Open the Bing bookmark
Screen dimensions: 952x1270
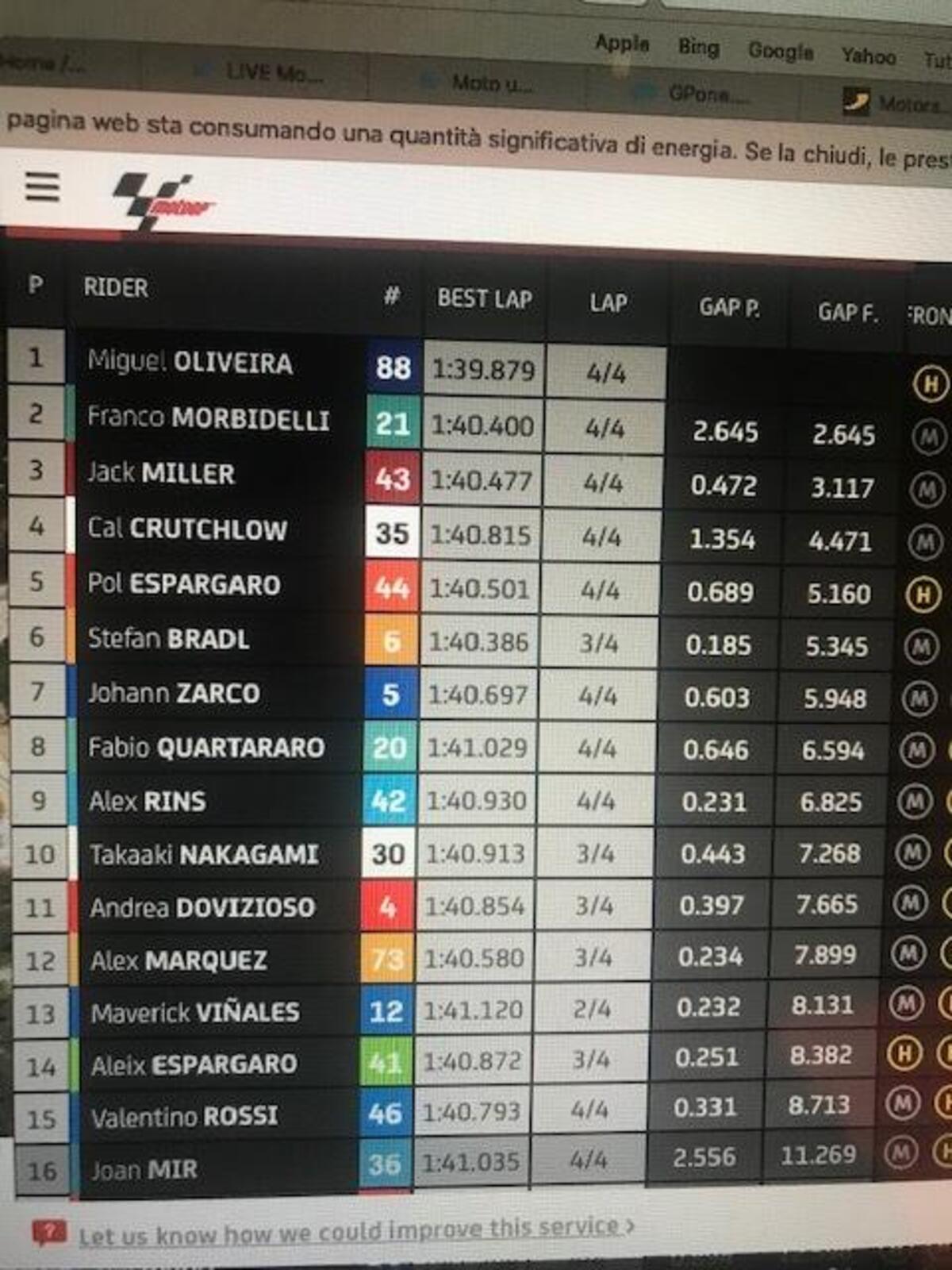(698, 48)
